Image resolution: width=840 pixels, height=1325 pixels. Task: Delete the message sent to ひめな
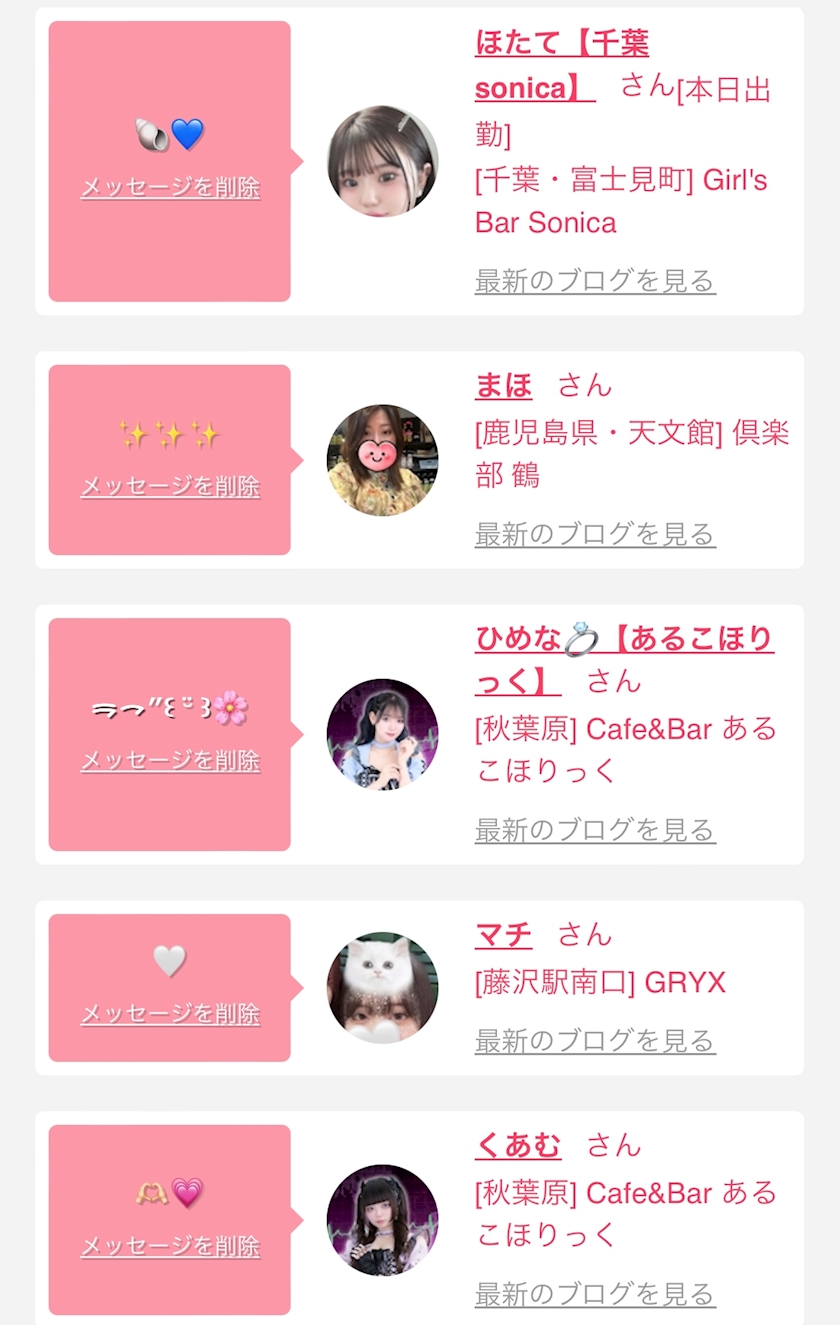170,760
